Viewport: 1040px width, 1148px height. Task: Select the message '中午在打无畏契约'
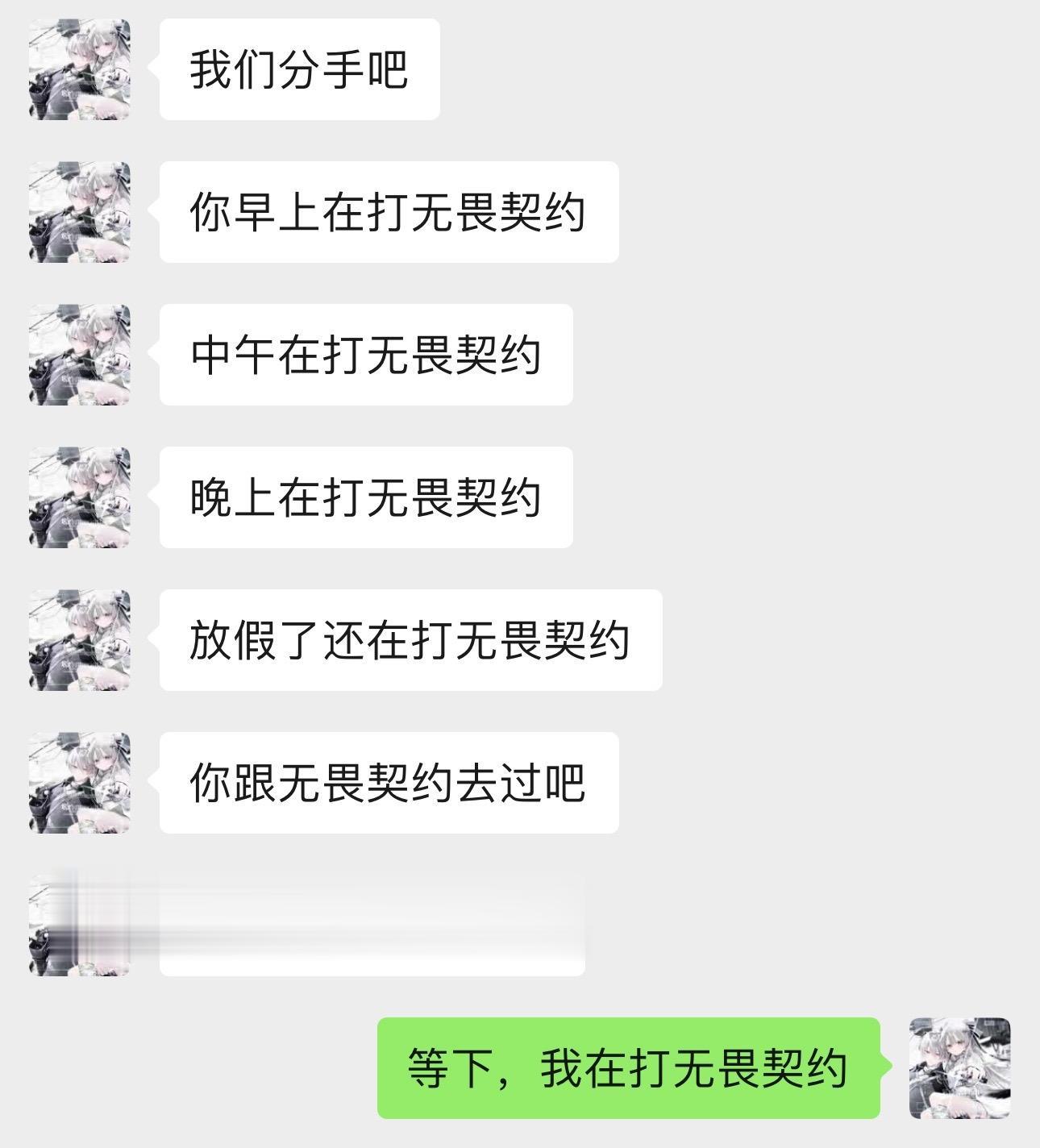pos(367,352)
